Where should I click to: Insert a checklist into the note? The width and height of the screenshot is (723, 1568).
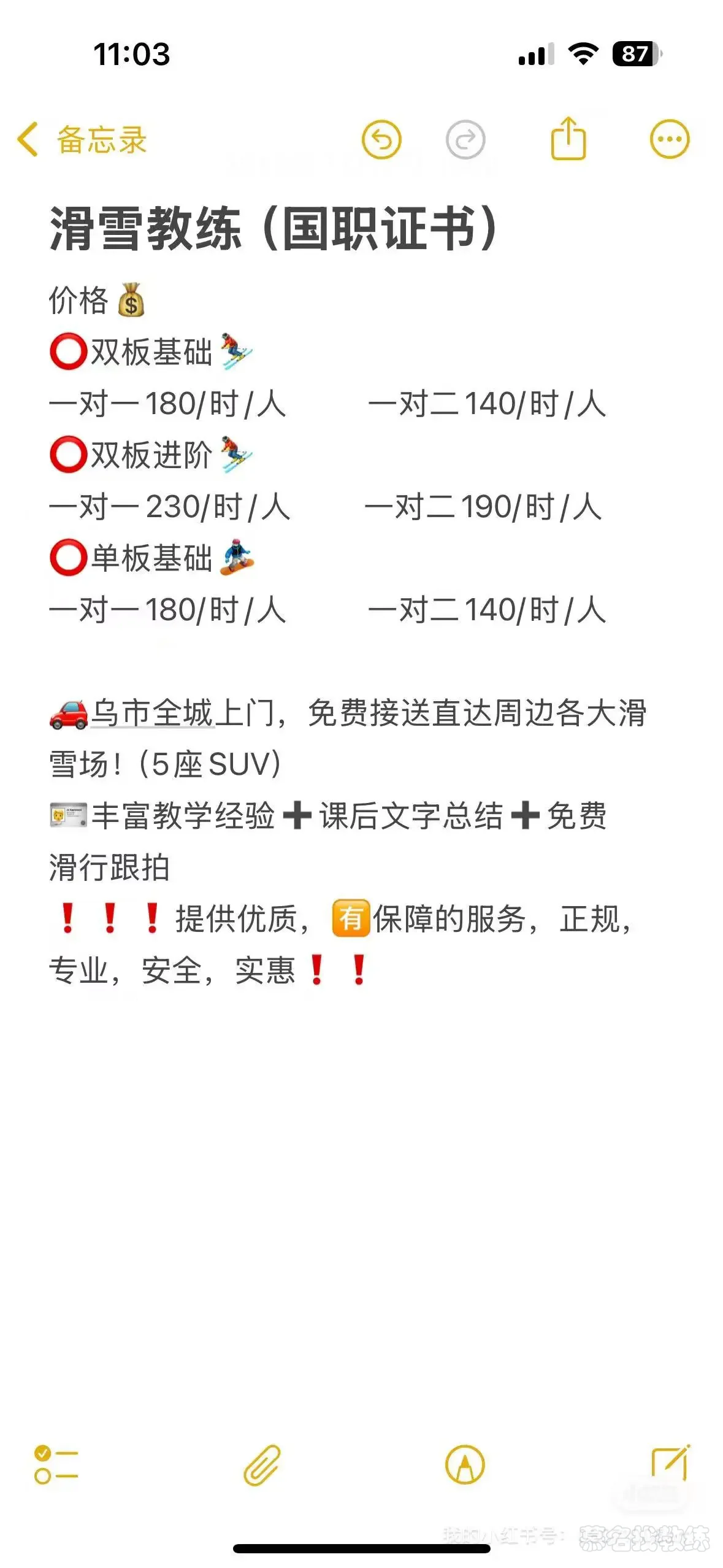tap(56, 1464)
